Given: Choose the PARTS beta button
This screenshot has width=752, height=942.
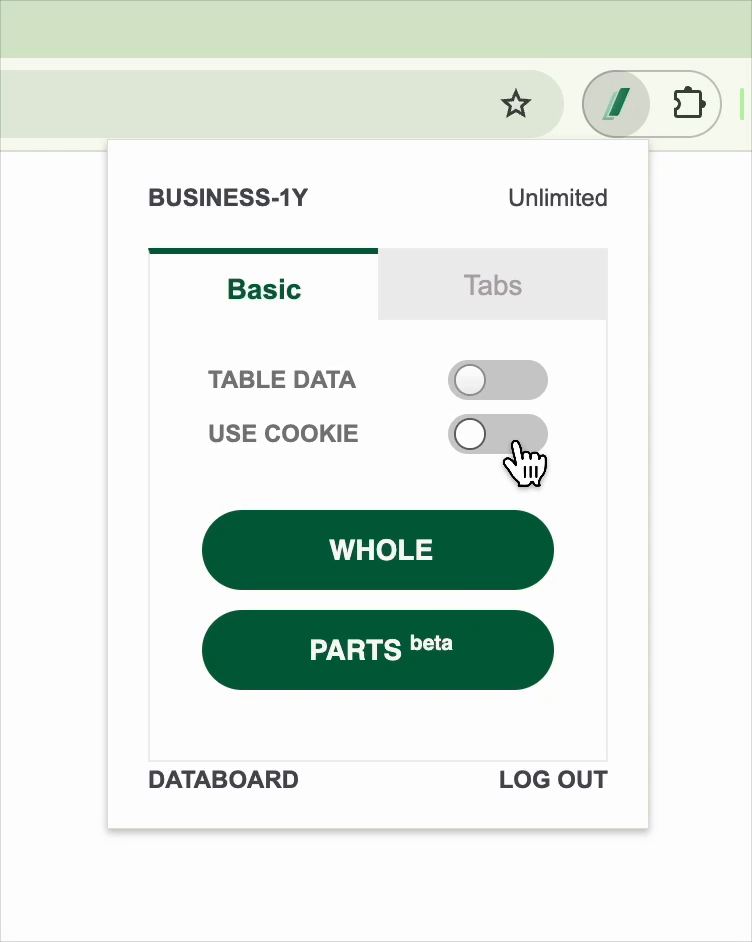Looking at the screenshot, I should 378,650.
